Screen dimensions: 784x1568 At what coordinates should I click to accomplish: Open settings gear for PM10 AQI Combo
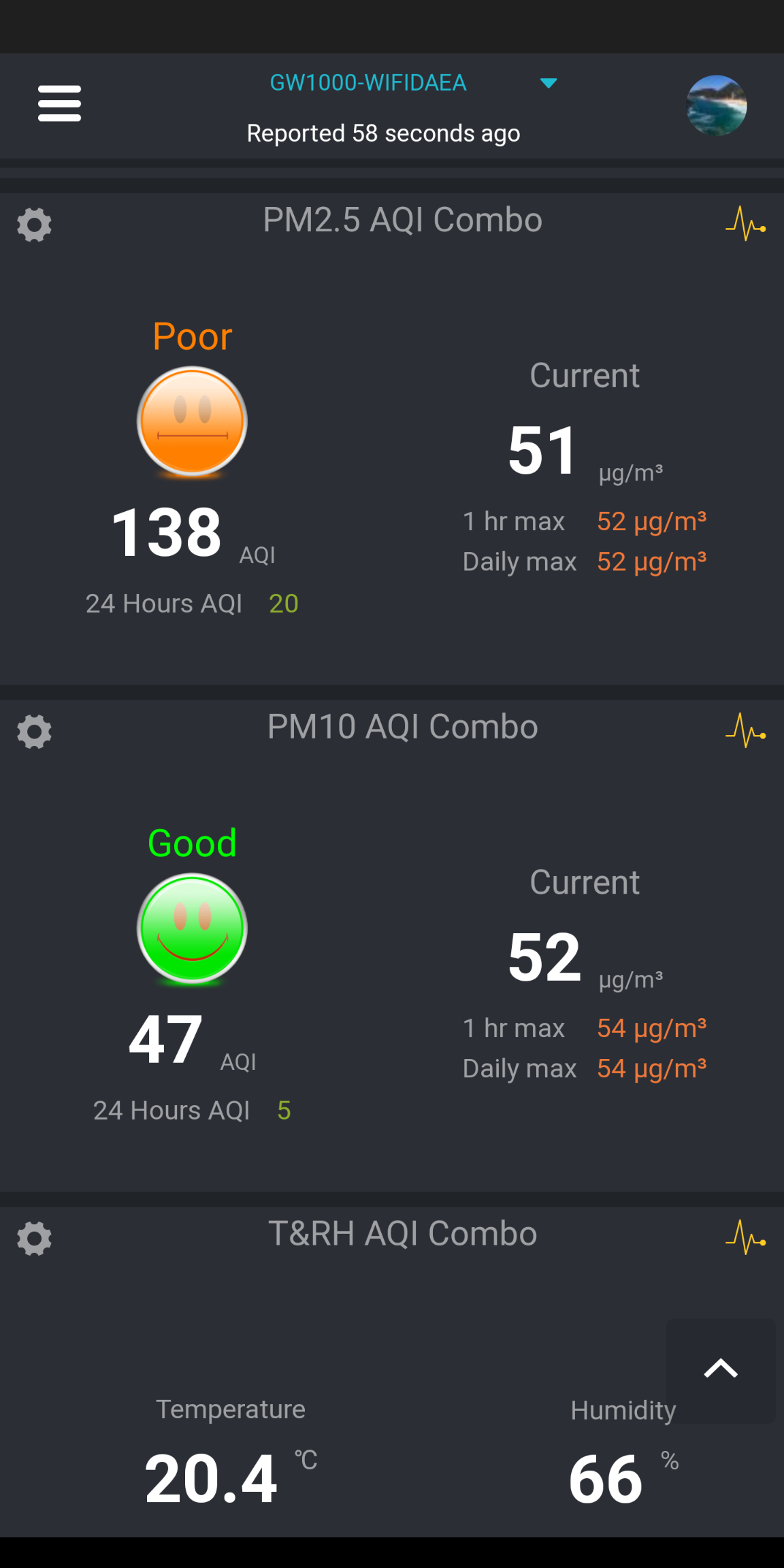coord(34,732)
